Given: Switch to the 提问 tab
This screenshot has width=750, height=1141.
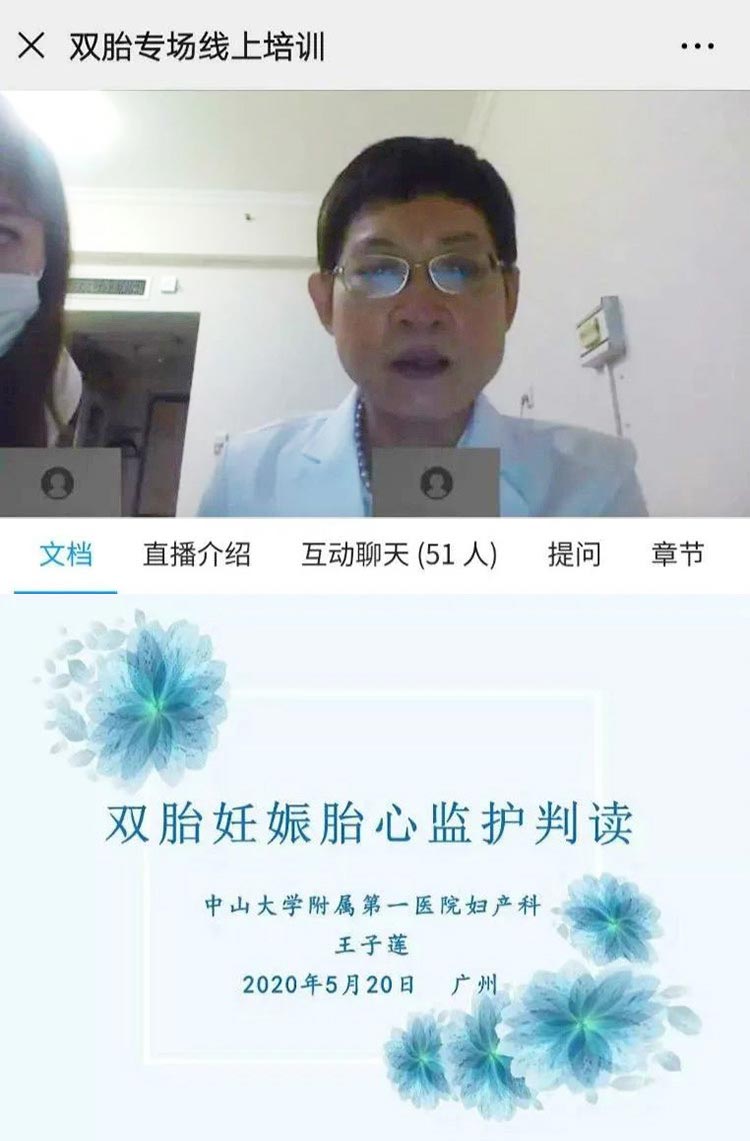Looking at the screenshot, I should coord(574,554).
